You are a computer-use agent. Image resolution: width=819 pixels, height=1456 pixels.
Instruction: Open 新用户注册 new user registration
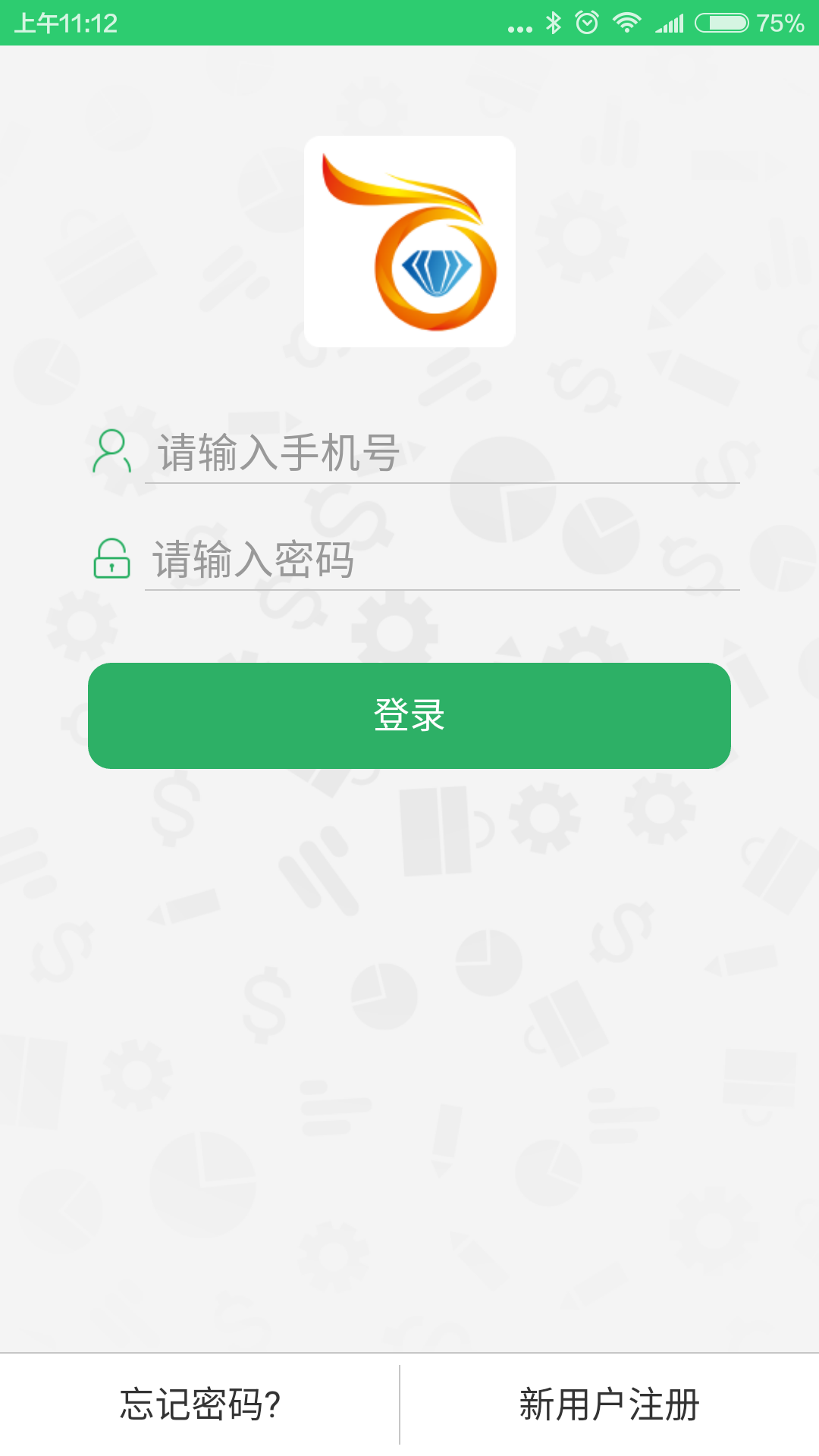(x=610, y=1404)
